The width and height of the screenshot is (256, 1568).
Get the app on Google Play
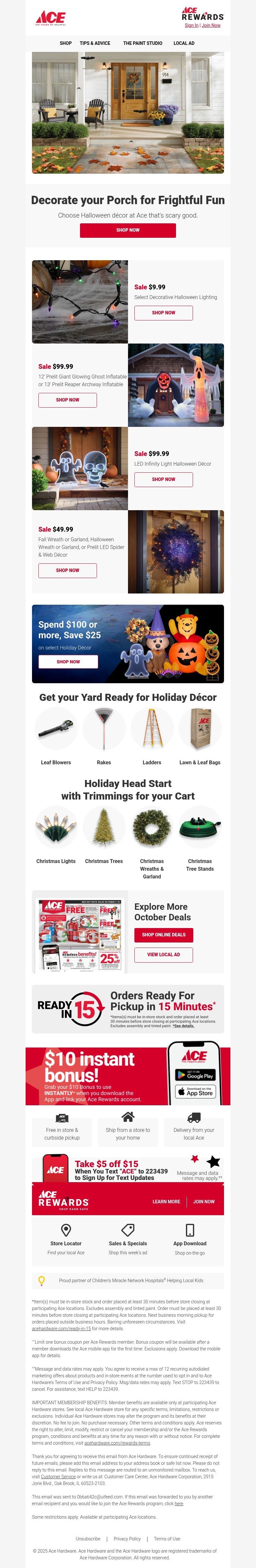pos(195,1075)
